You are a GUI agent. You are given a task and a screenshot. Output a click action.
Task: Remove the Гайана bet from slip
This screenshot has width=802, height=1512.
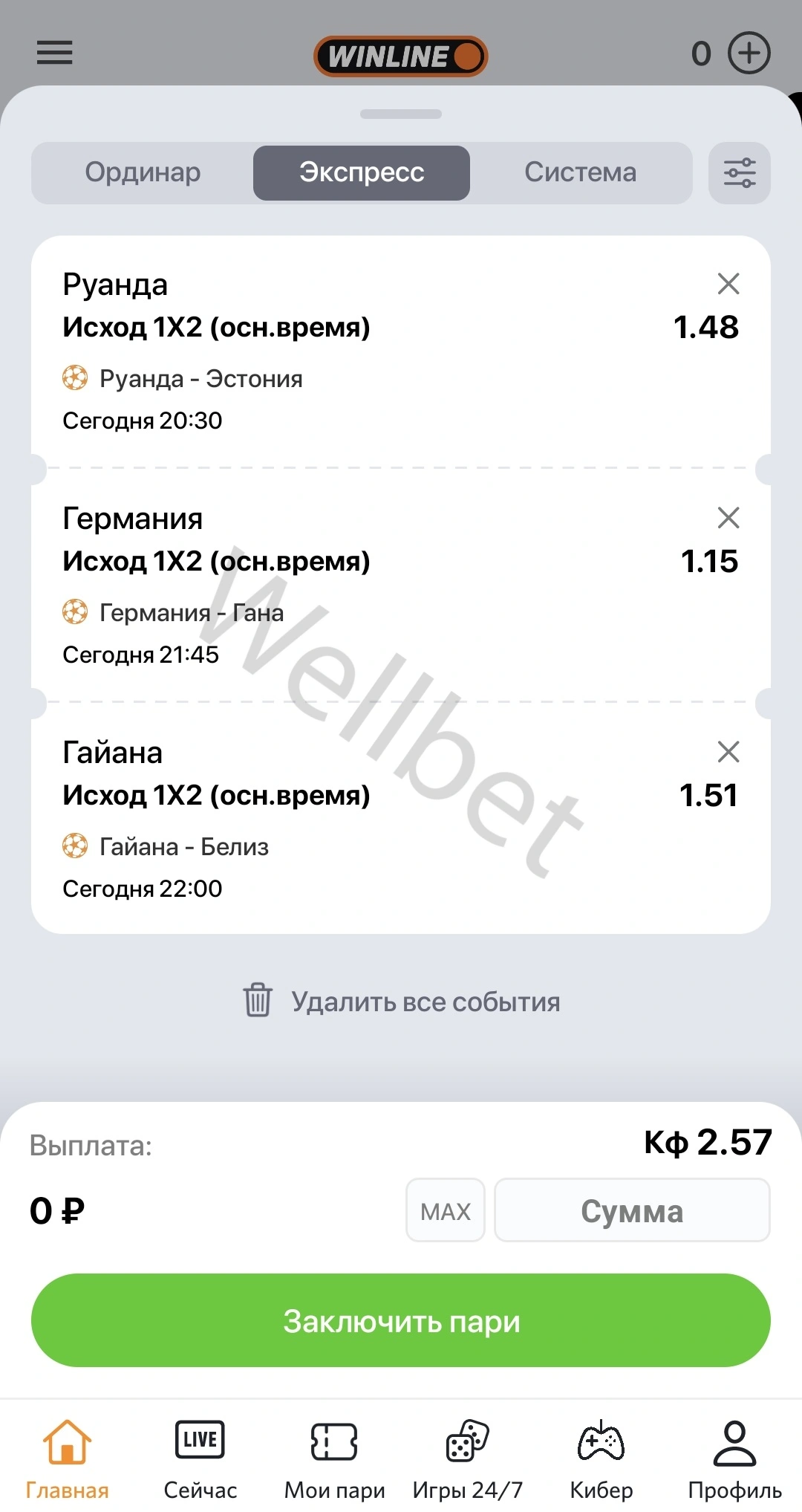[x=728, y=751]
